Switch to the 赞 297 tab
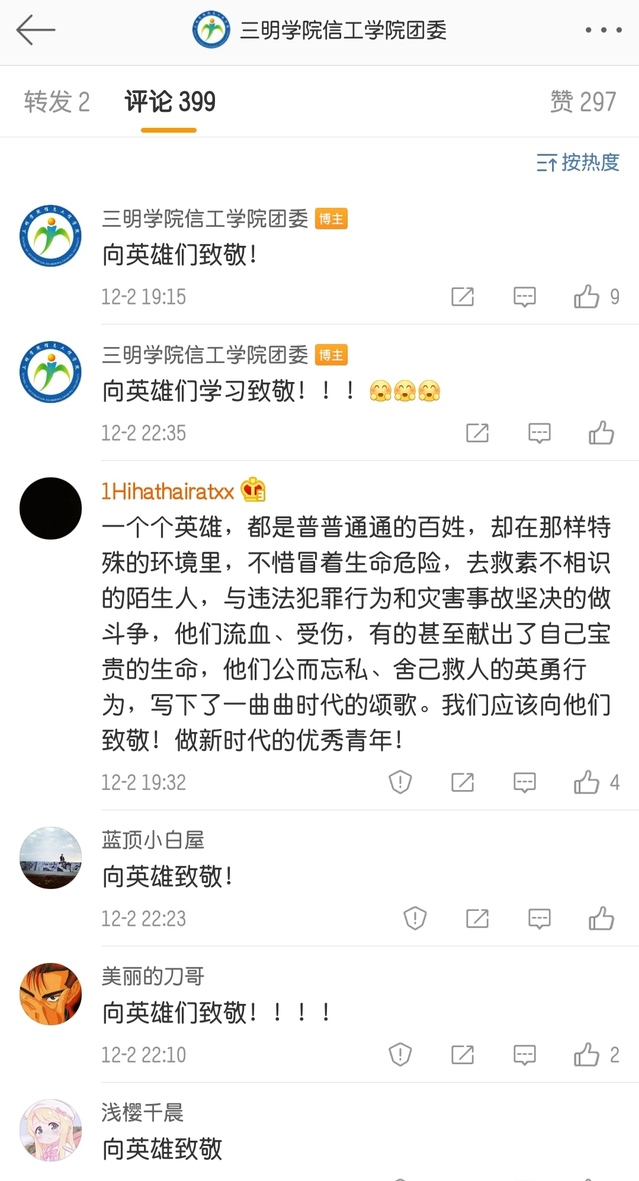639x1181 pixels. click(x=583, y=101)
